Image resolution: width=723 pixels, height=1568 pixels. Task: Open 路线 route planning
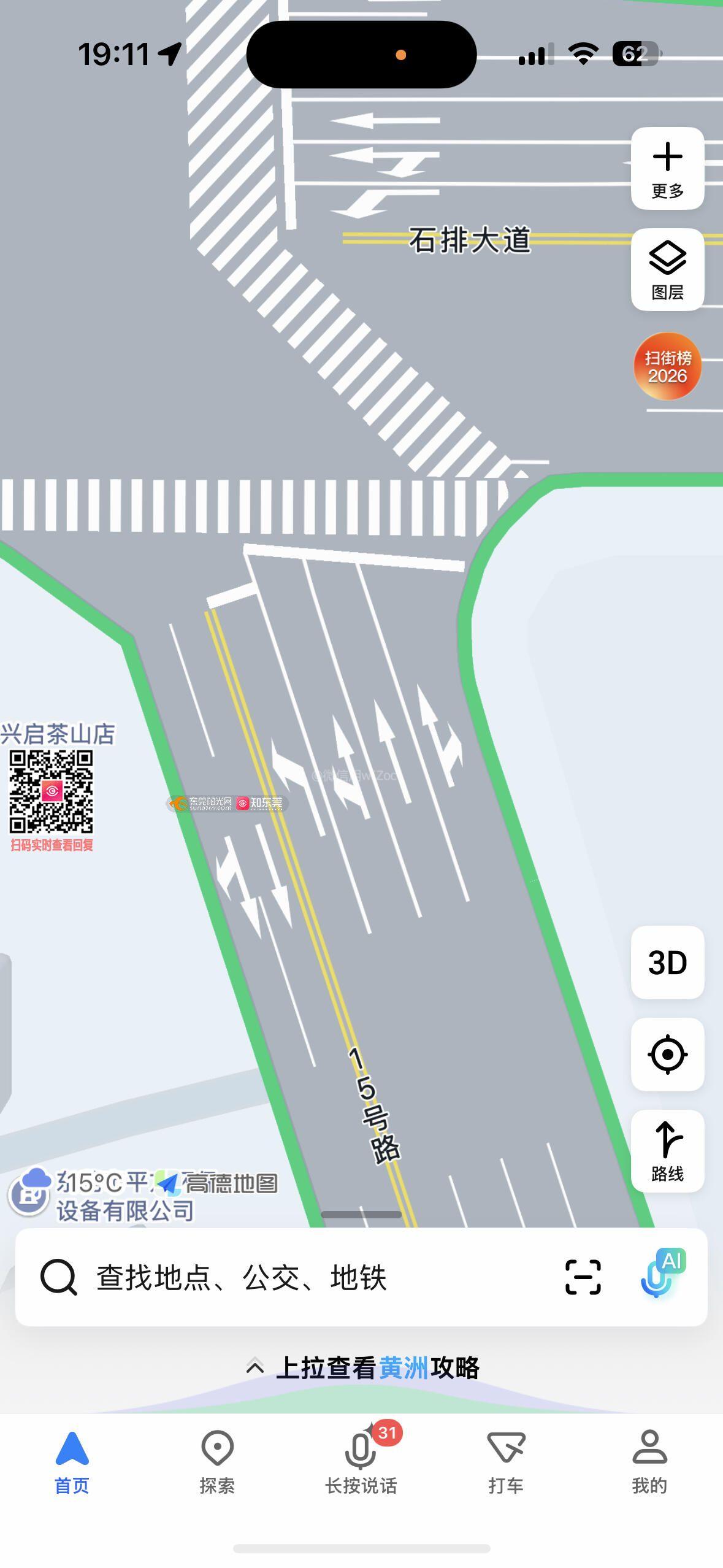pyautogui.click(x=667, y=1150)
